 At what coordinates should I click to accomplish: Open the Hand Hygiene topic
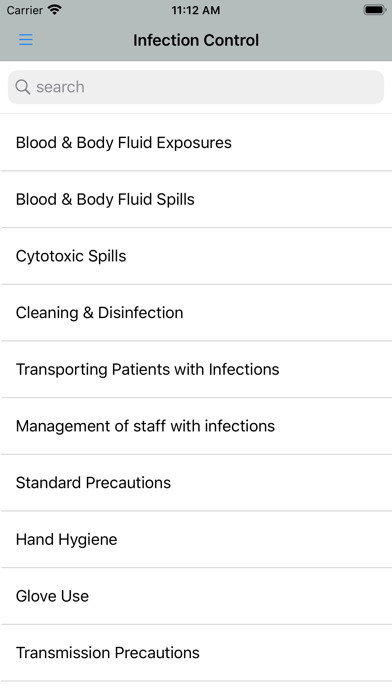tap(196, 539)
